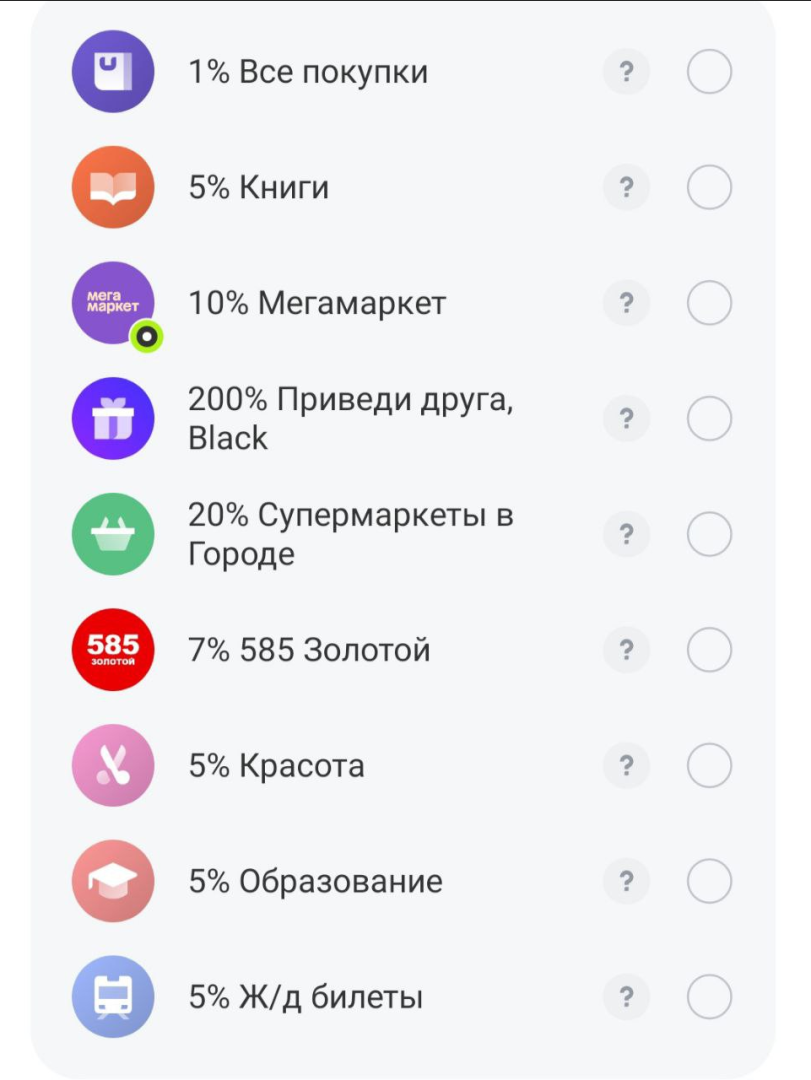Image resolution: width=811 pixels, height=1080 pixels.
Task: Open help info for Все покупки
Action: pyautogui.click(x=627, y=71)
